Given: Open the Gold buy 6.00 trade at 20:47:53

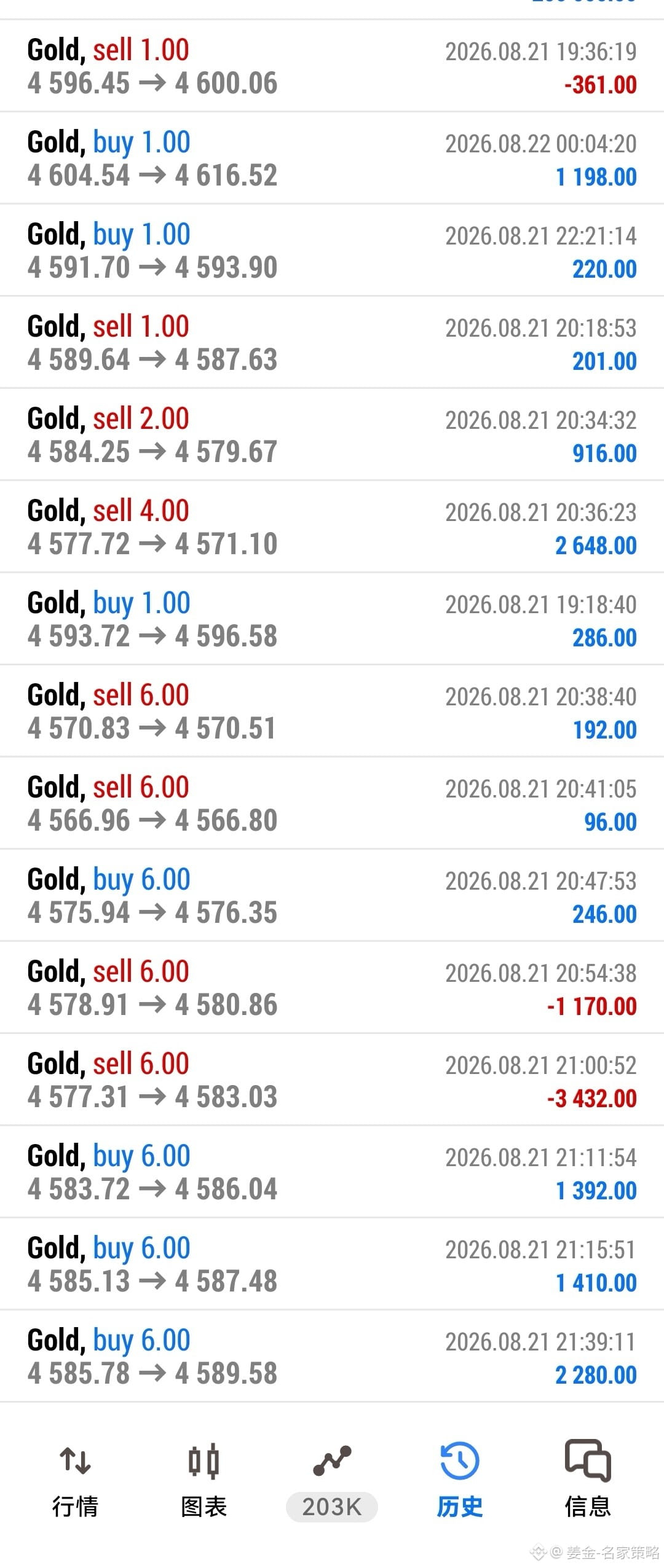Looking at the screenshot, I should pyautogui.click(x=332, y=895).
